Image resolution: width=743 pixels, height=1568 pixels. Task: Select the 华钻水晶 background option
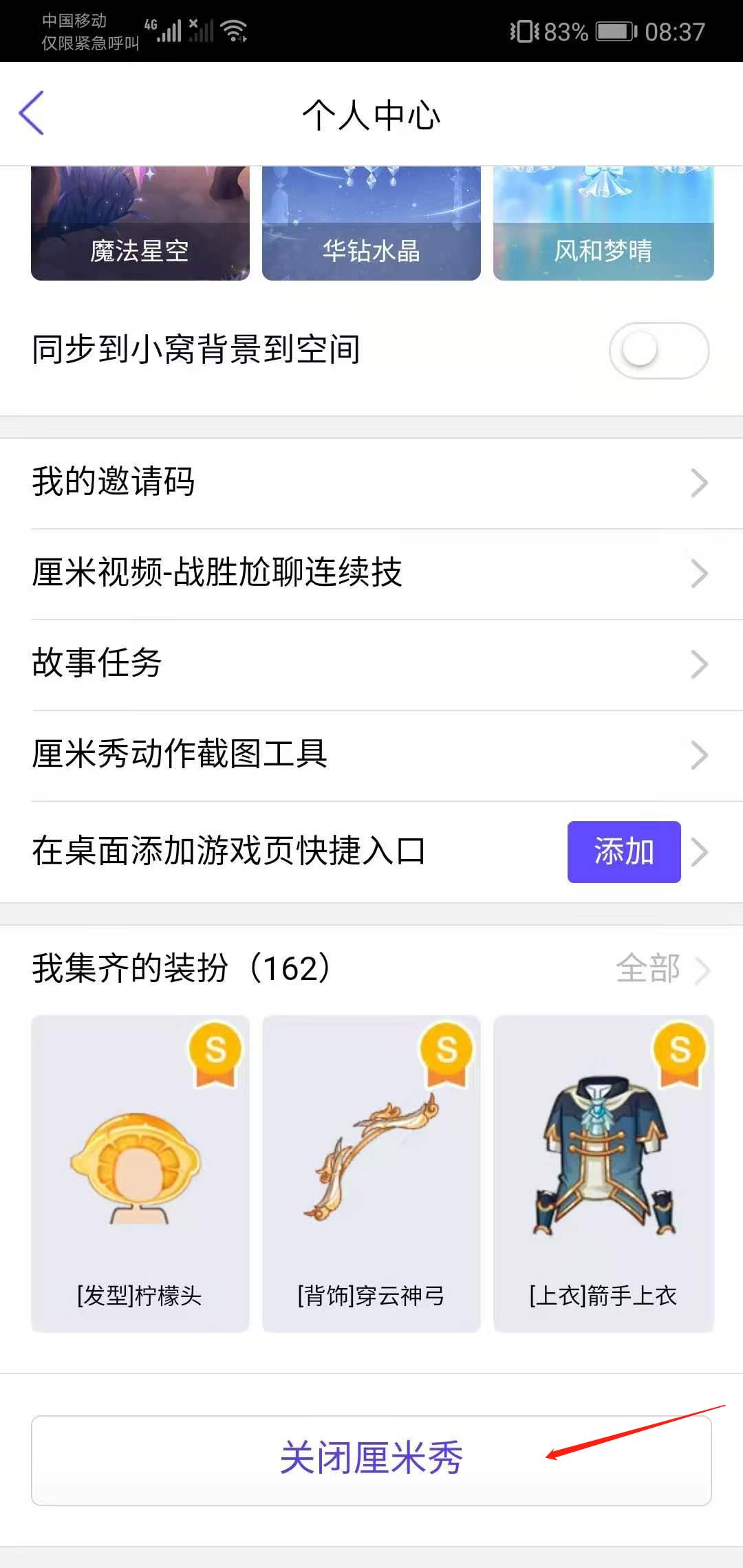(371, 220)
